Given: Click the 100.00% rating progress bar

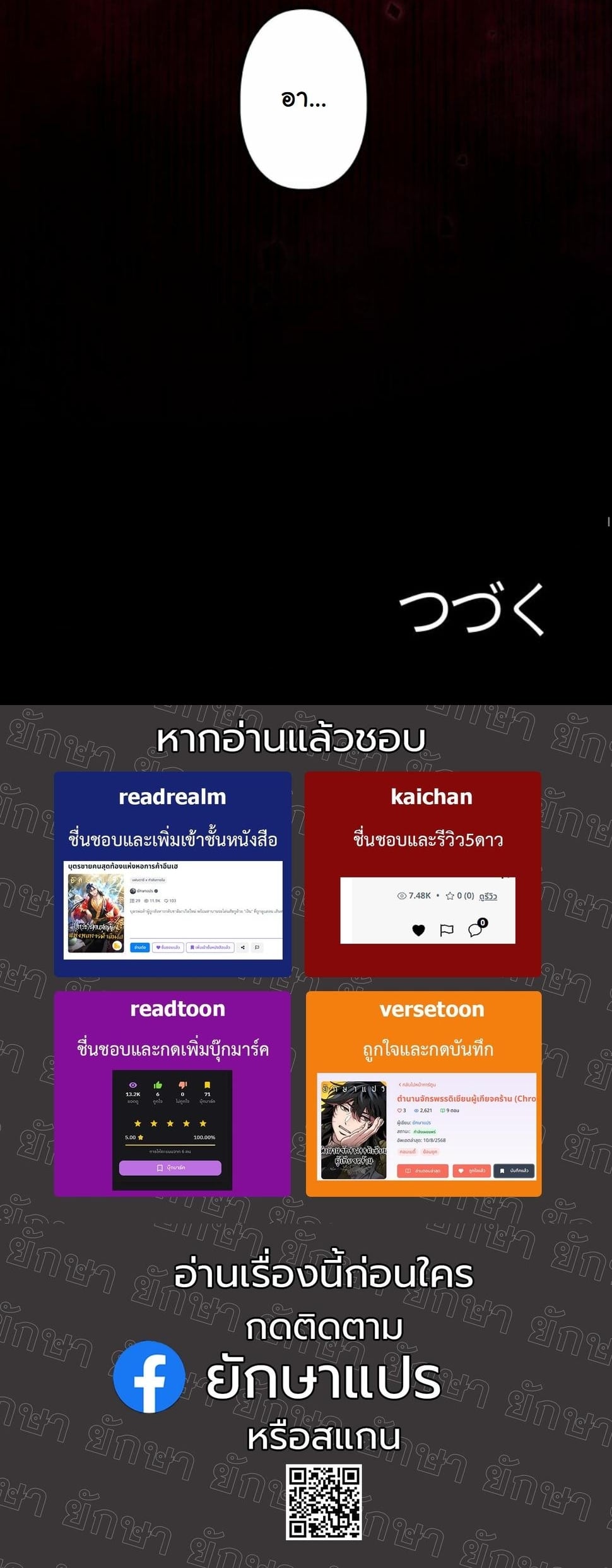Looking at the screenshot, I should click(x=168, y=1145).
